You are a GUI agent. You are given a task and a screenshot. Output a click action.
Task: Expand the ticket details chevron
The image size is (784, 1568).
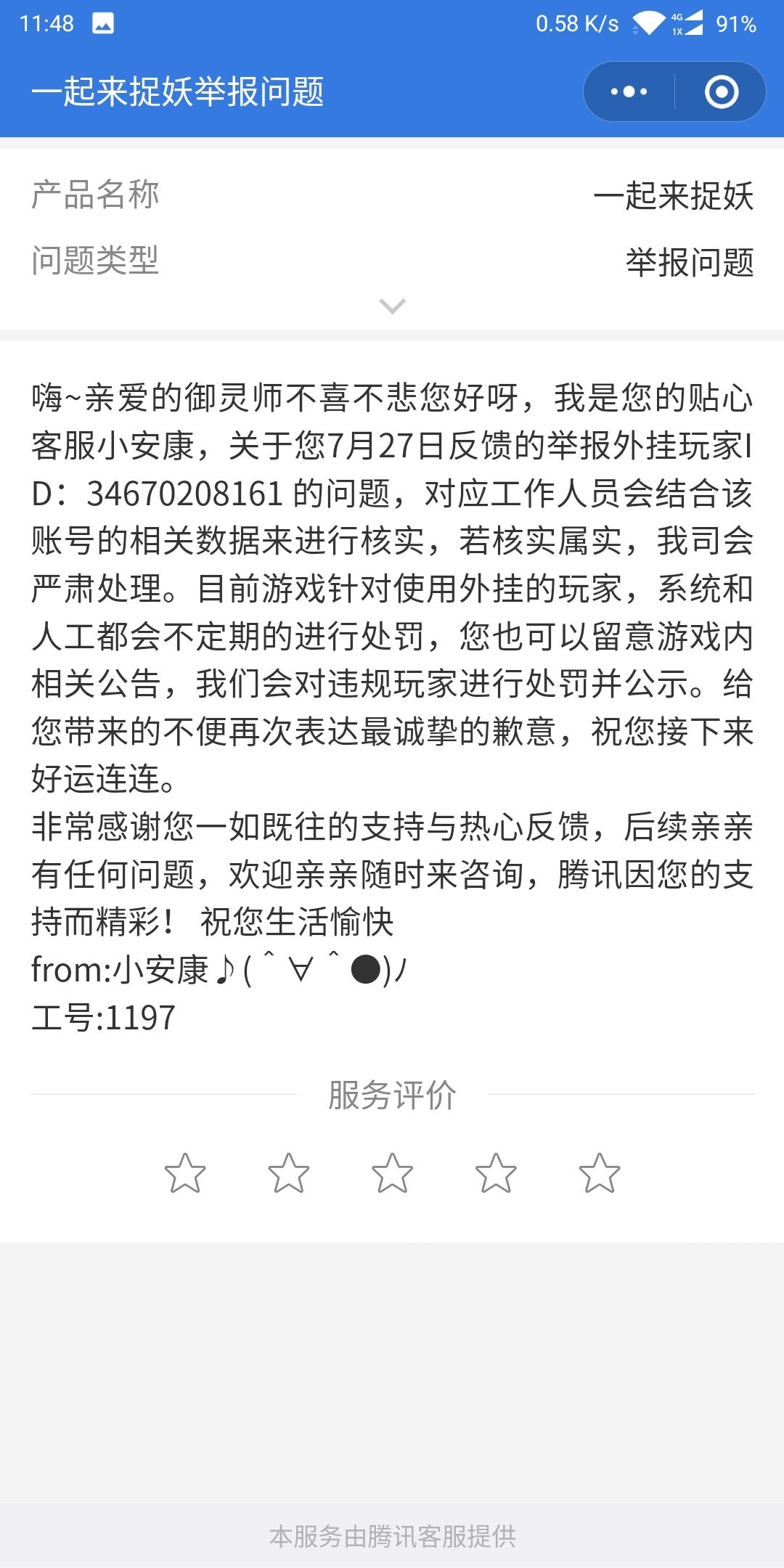click(x=392, y=306)
